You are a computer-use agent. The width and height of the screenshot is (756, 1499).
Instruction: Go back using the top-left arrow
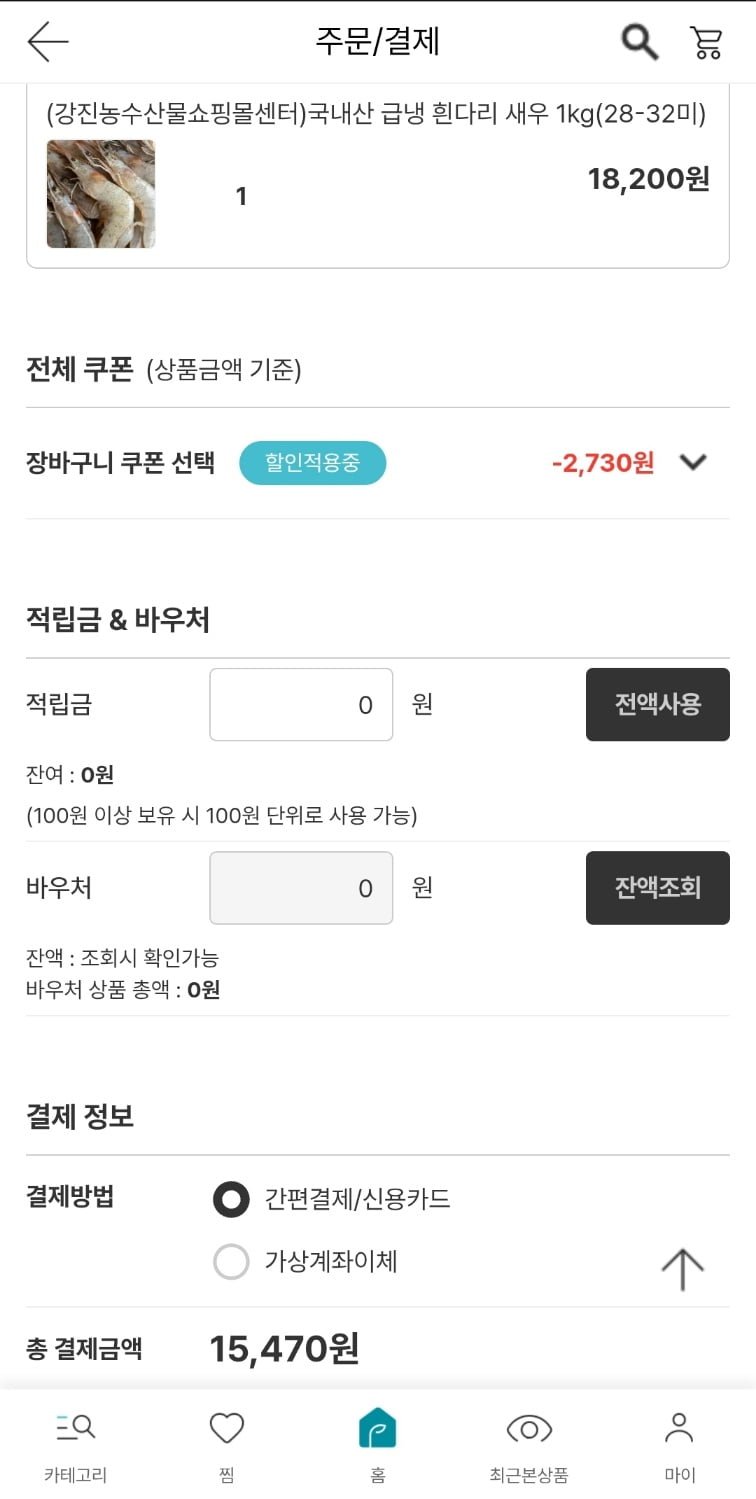[47, 42]
